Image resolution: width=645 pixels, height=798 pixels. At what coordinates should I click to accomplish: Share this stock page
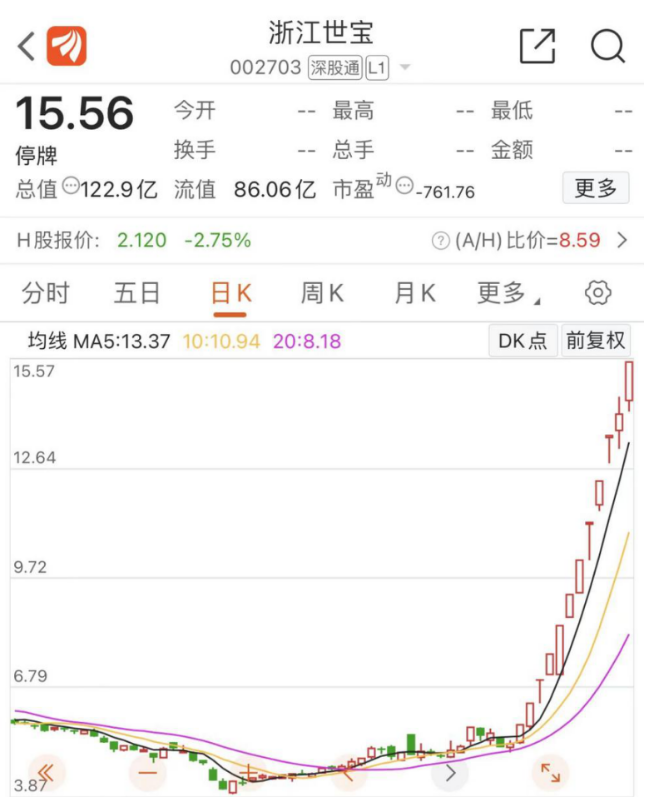click(537, 46)
